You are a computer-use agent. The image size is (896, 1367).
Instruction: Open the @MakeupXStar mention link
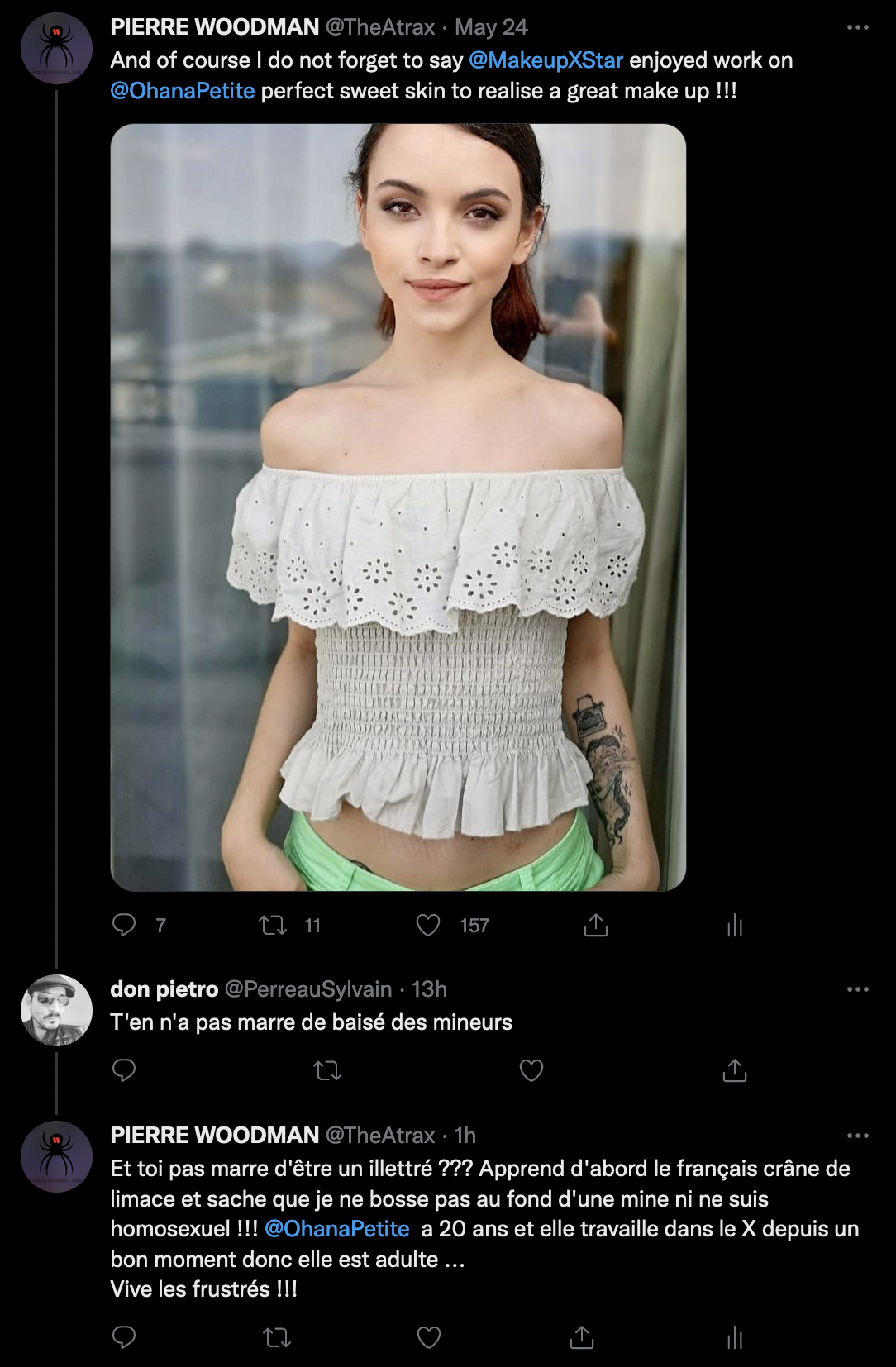546,60
